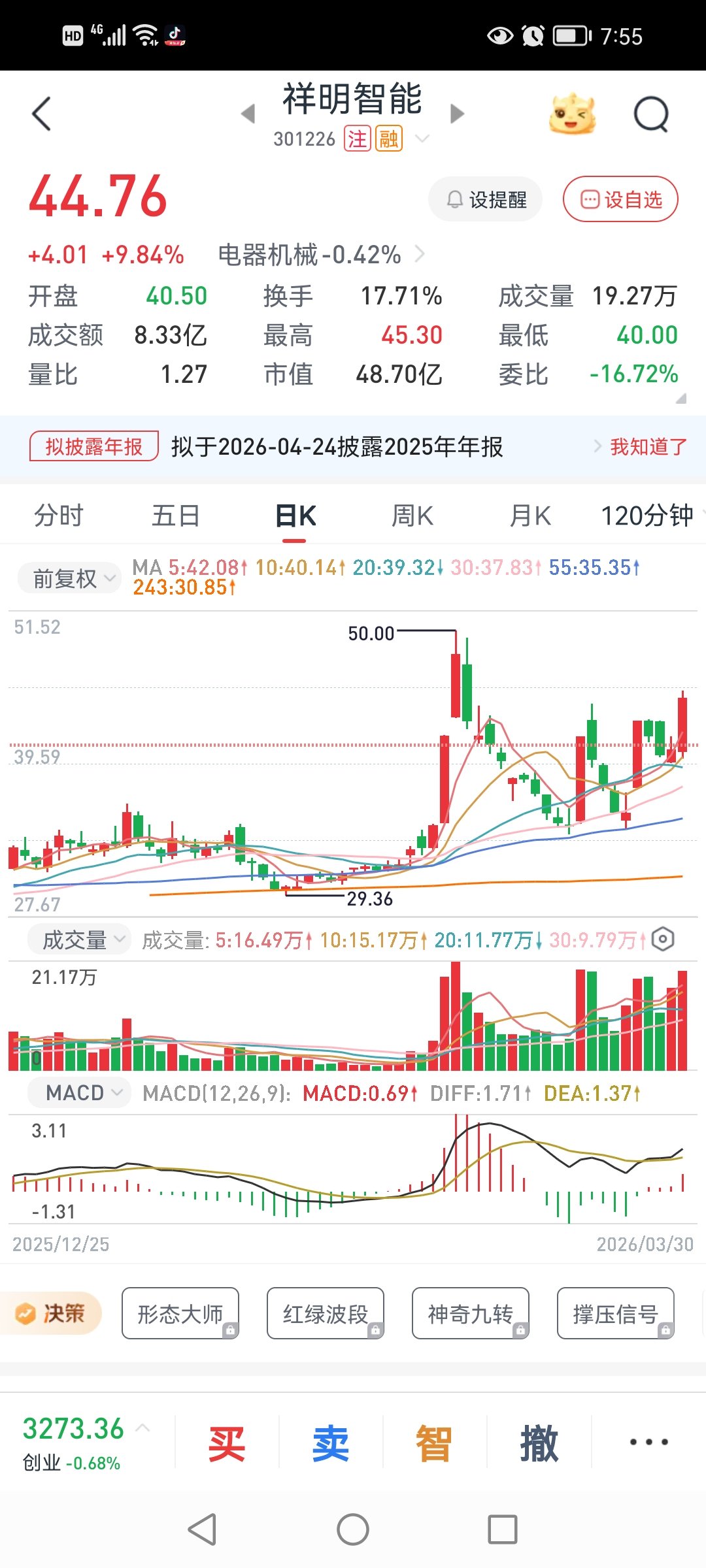Dismiss the notice with 我知道了
The image size is (706, 1568).
tap(648, 448)
